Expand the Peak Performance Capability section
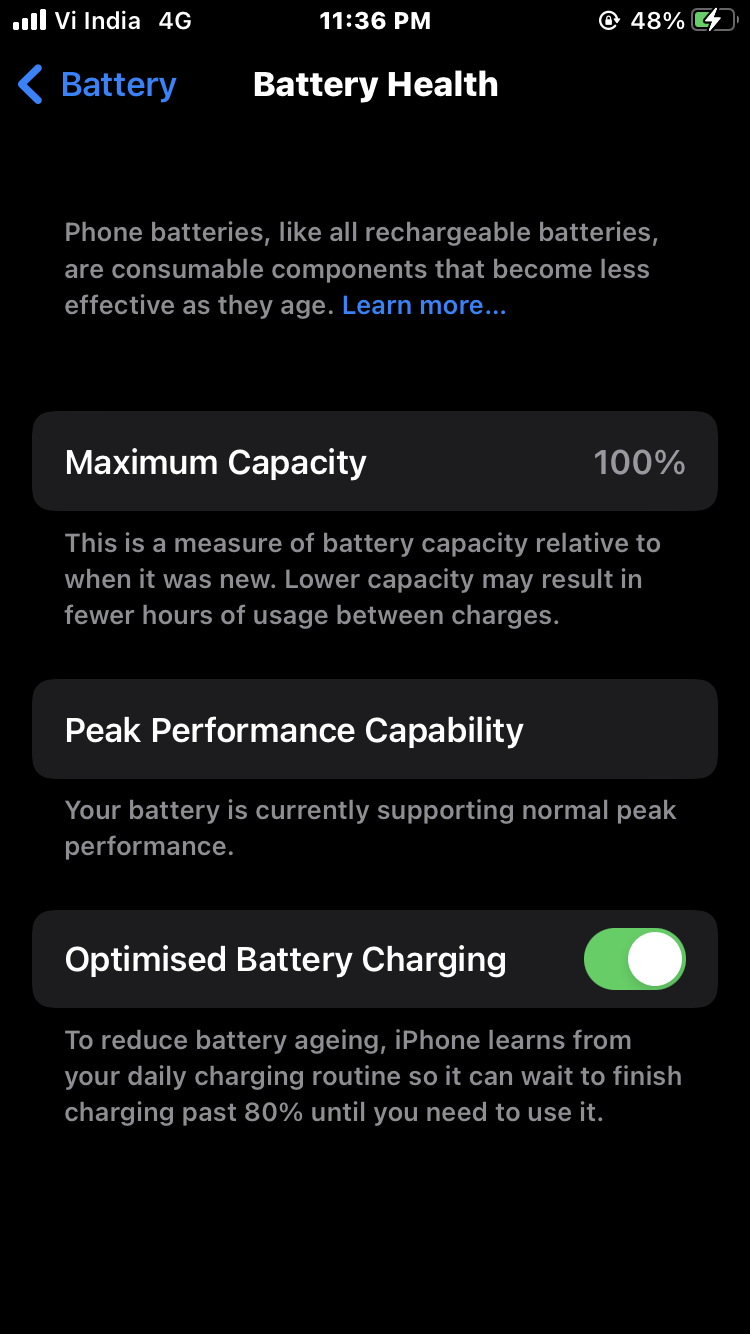Screen dimensions: 750x1334 pos(375,729)
